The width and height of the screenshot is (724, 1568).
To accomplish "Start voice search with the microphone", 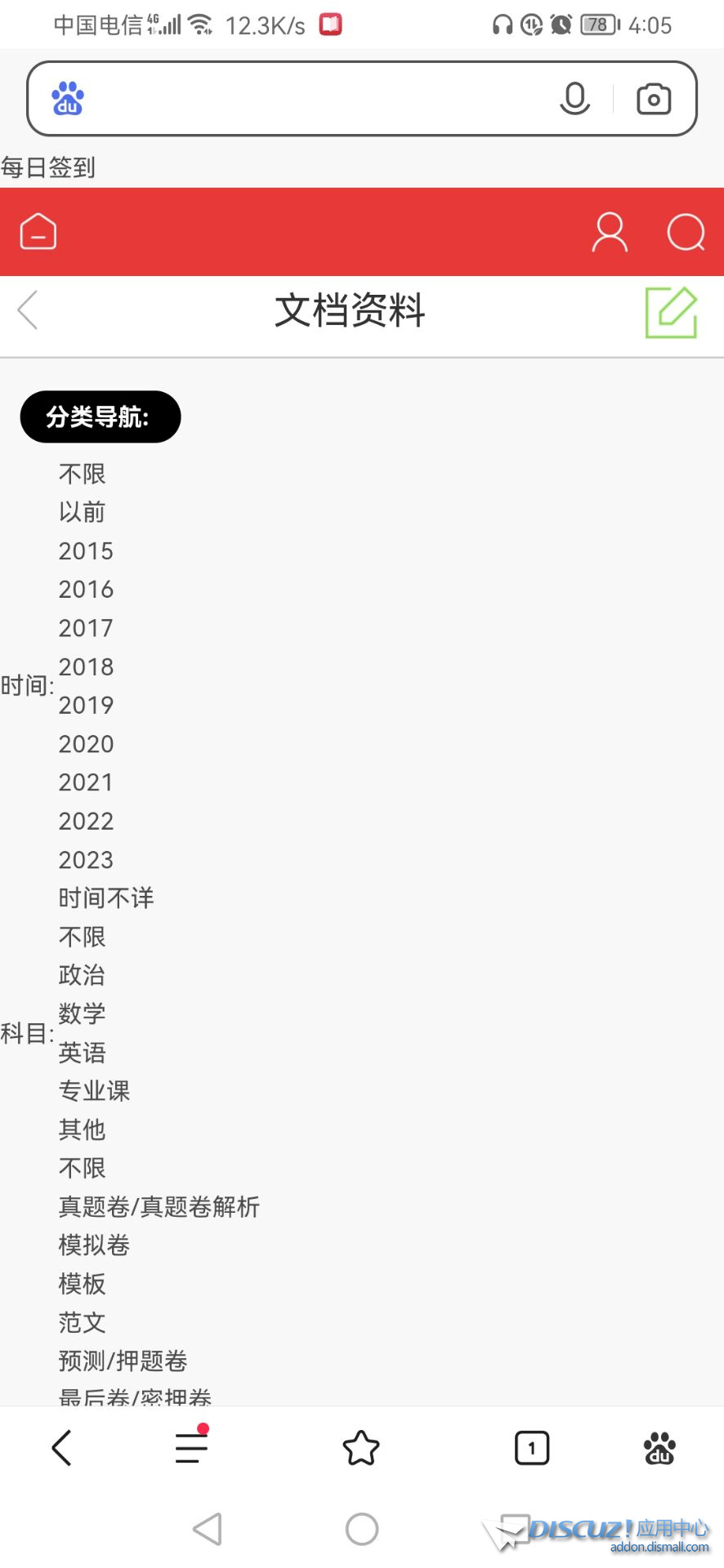I will [x=574, y=99].
